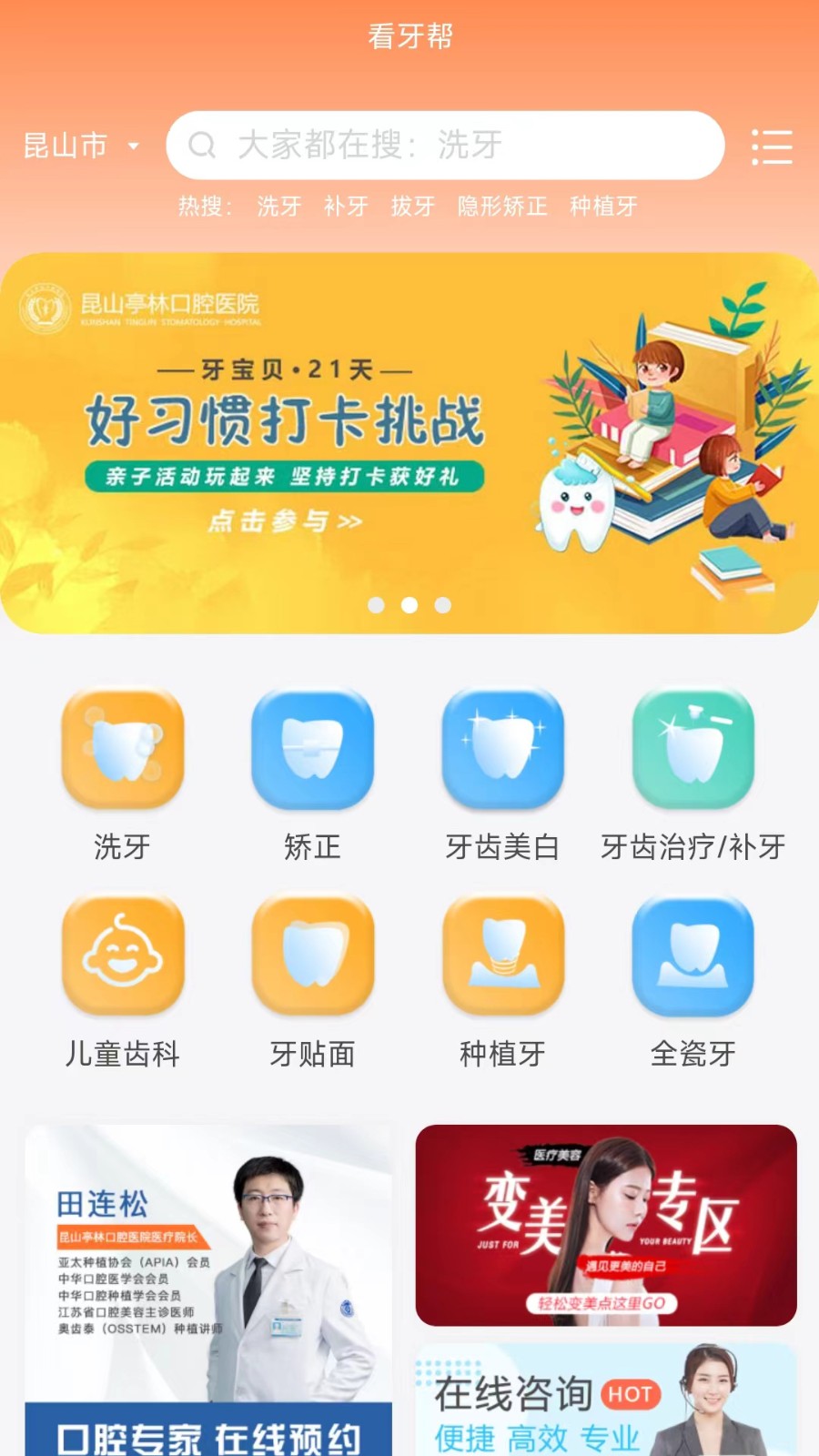This screenshot has width=819, height=1456.
Task: Tap the 洗牙 search box
Action: 446,146
